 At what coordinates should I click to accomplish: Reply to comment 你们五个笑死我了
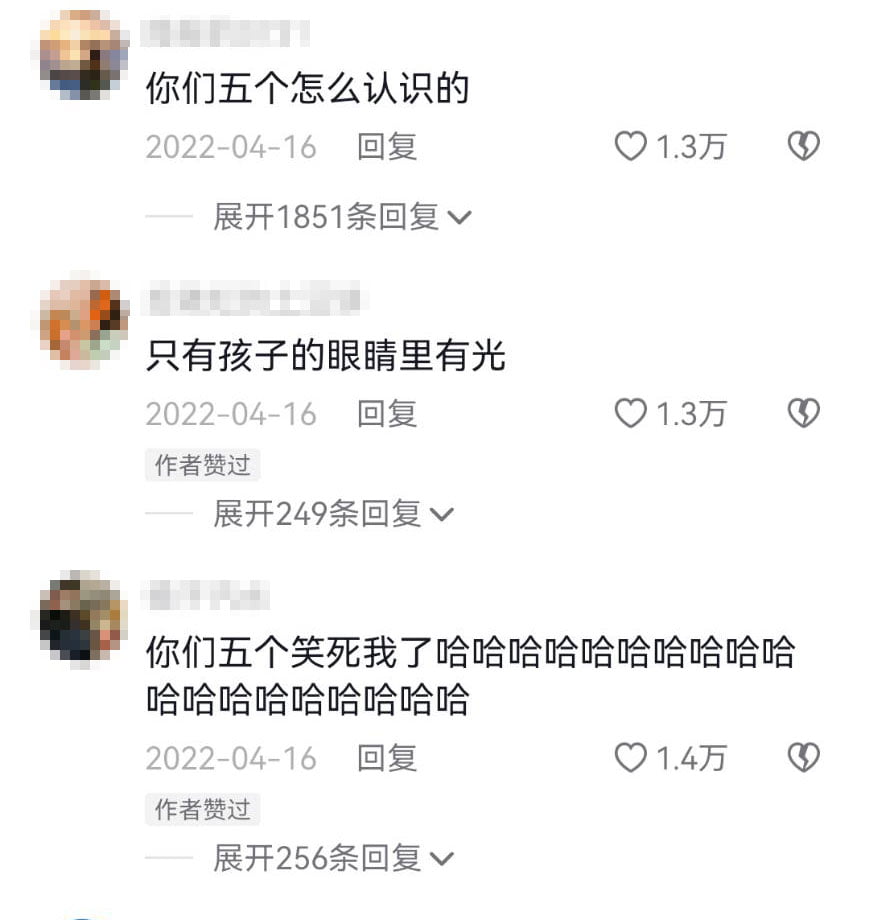pyautogui.click(x=386, y=758)
